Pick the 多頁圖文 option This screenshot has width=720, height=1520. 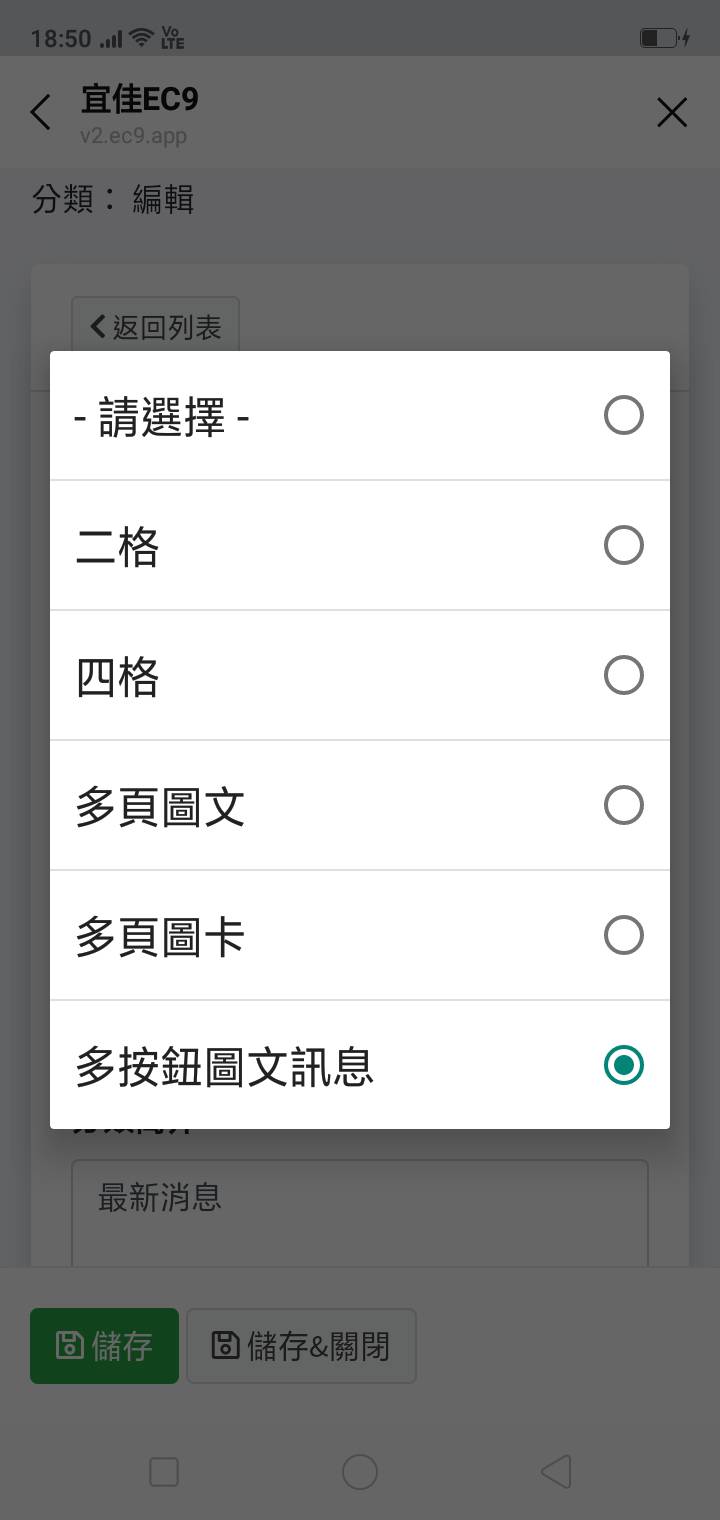tap(360, 806)
